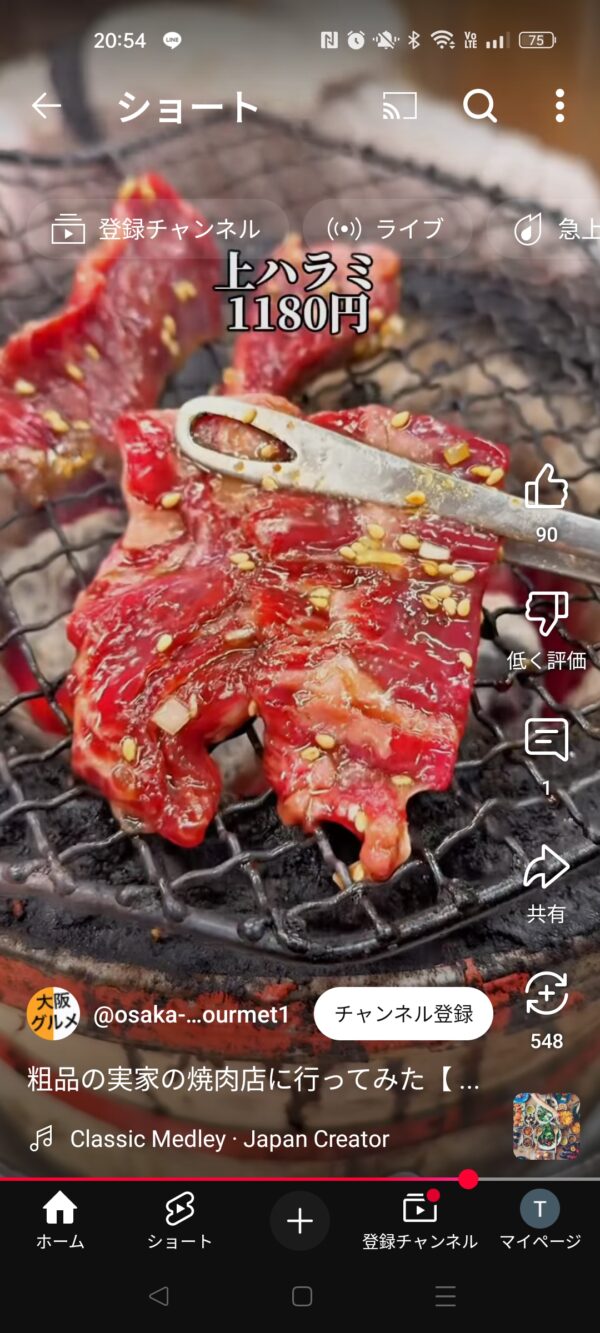
Task: Tap the sound thumbnail beside Japan Creator
Action: (x=546, y=1125)
